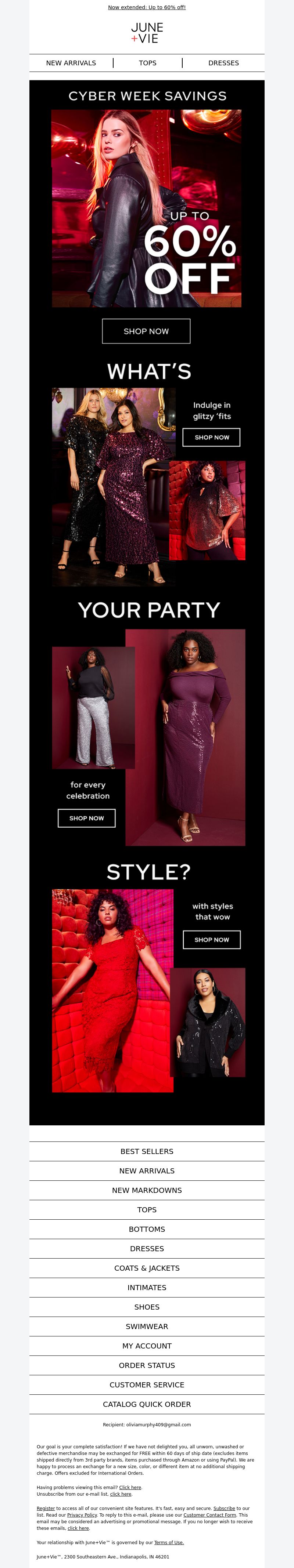
Task: Open the Best Sellers row
Action: (x=147, y=1151)
